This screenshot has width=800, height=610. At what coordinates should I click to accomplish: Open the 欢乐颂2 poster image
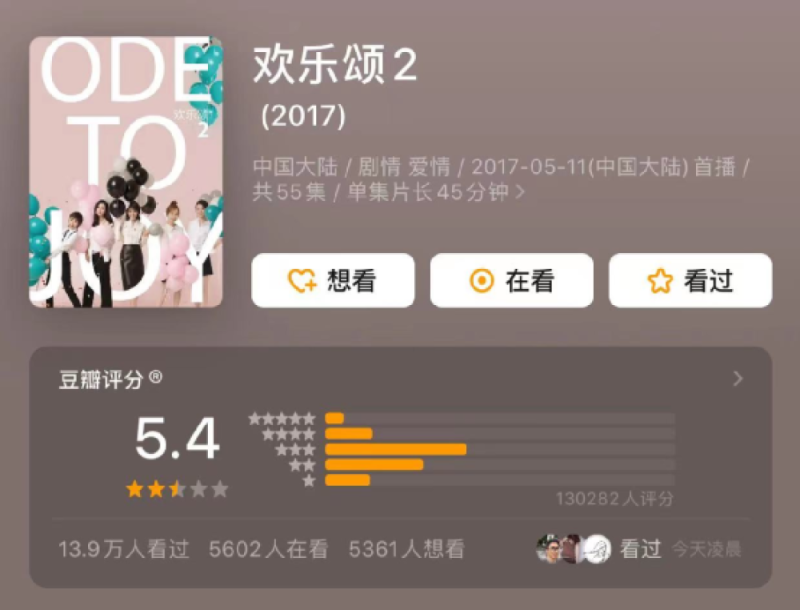pyautogui.click(x=125, y=172)
